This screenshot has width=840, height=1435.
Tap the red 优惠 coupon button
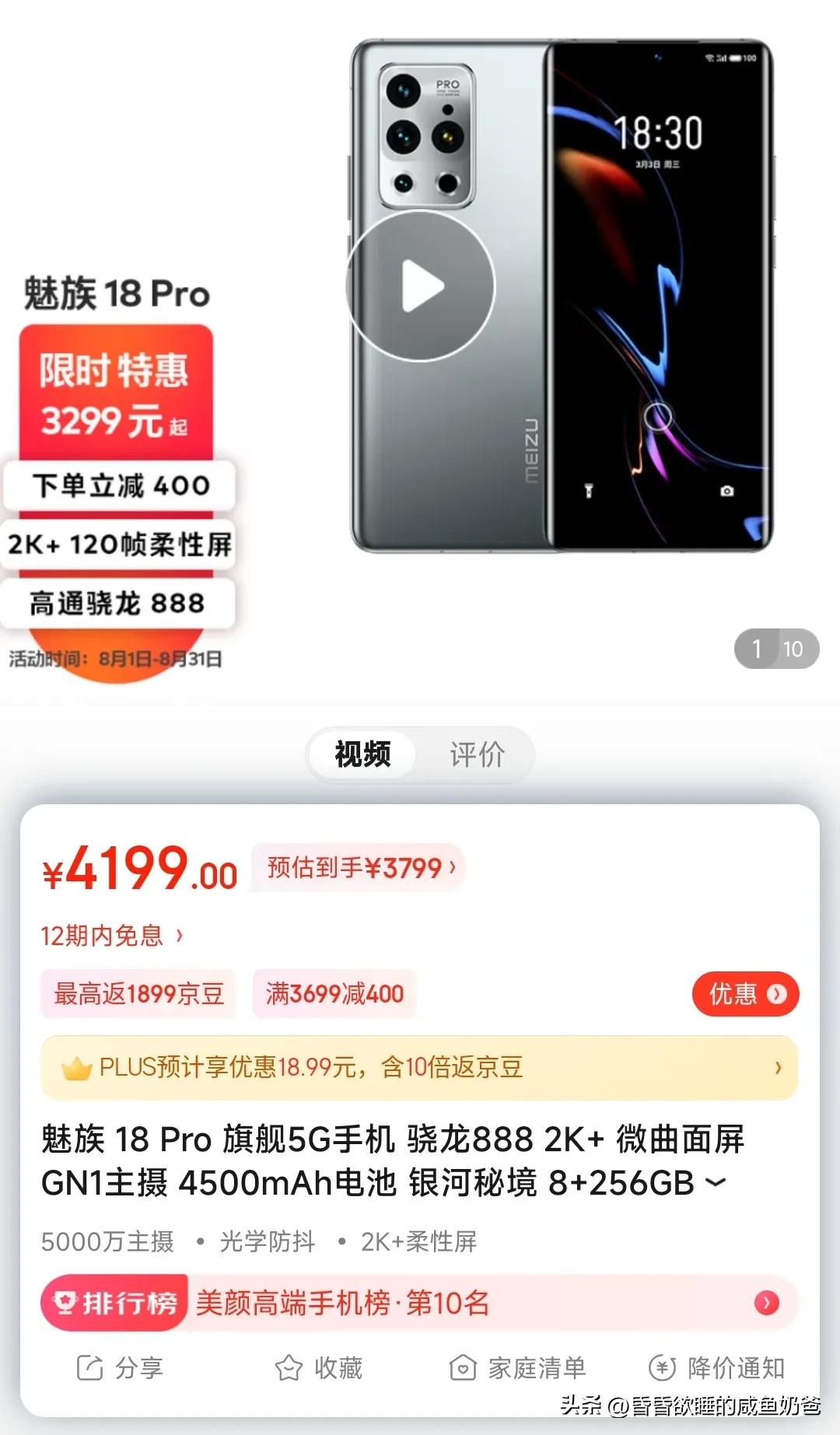744,993
